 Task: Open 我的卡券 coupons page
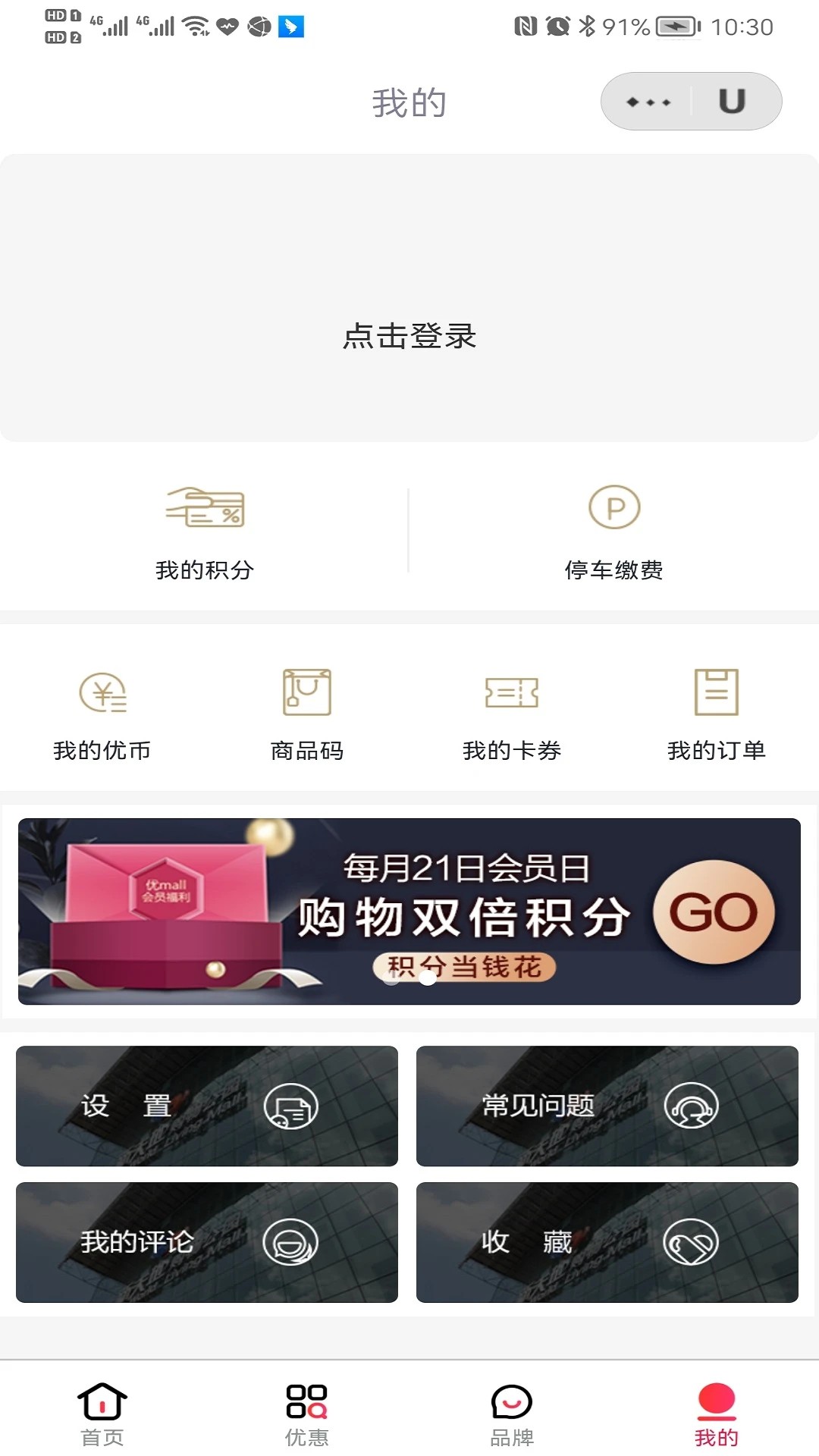click(x=512, y=694)
